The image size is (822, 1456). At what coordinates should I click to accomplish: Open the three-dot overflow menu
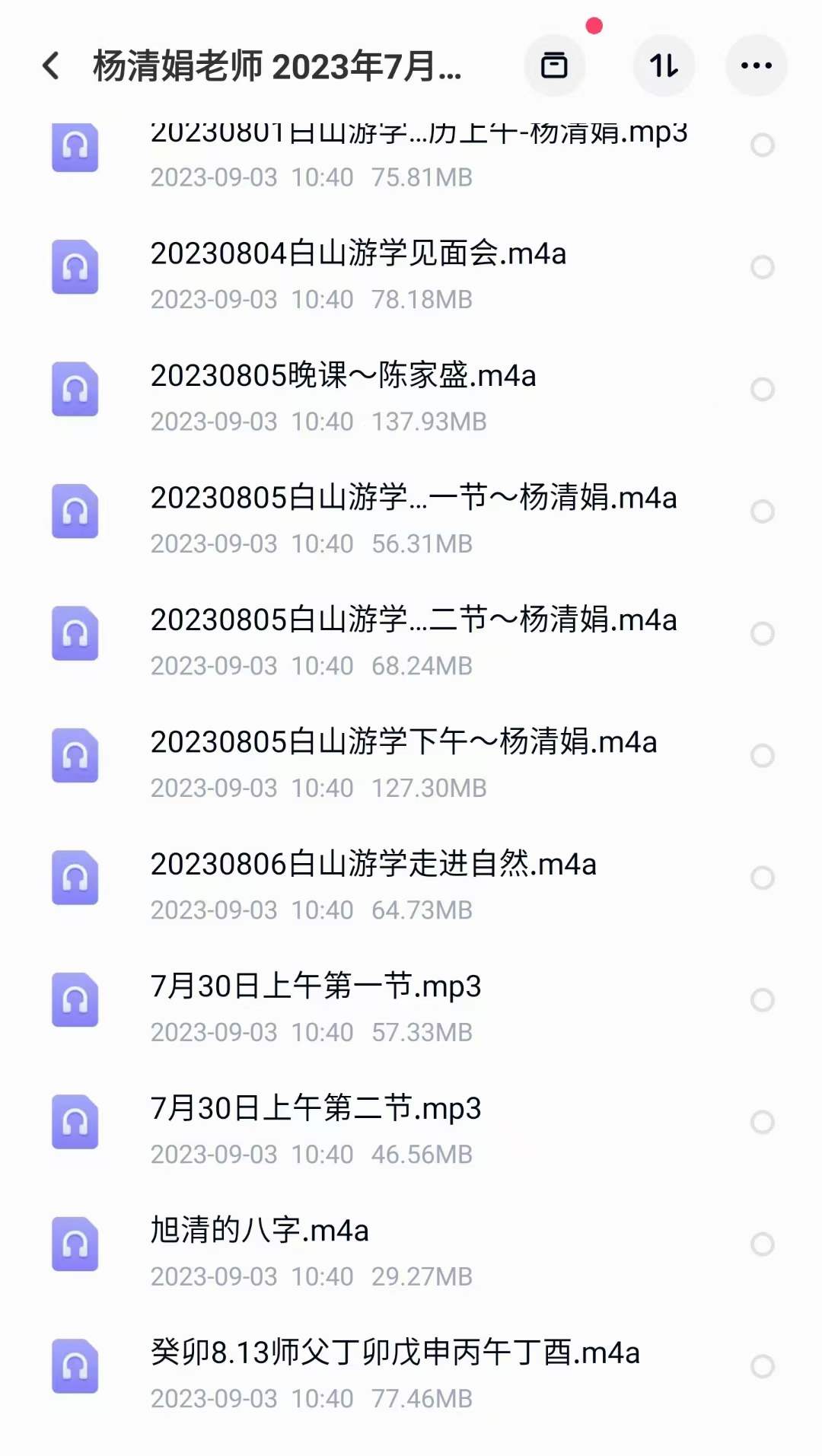pos(756,65)
